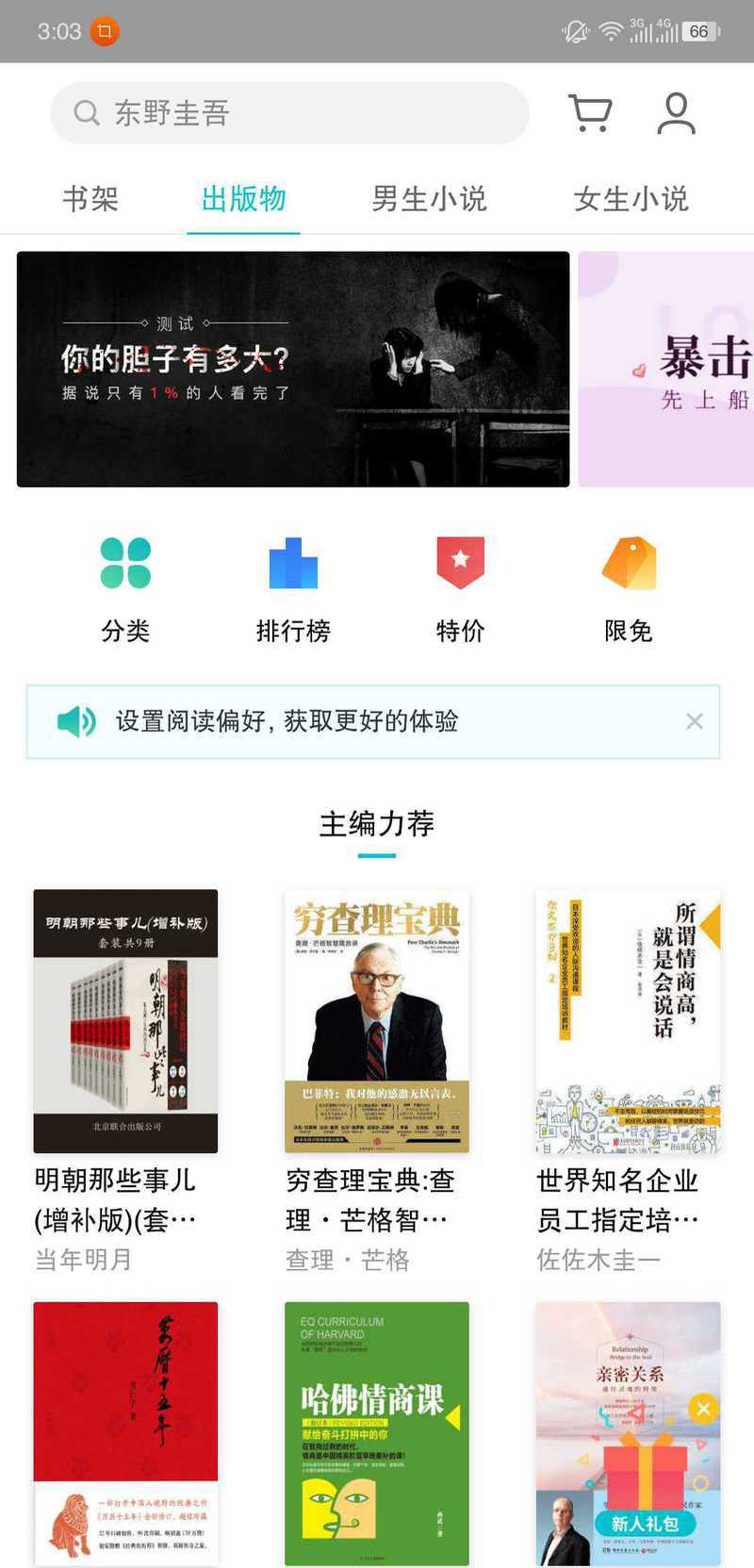Switch to the 书架 tab
The image size is (754, 1568).
coord(90,199)
